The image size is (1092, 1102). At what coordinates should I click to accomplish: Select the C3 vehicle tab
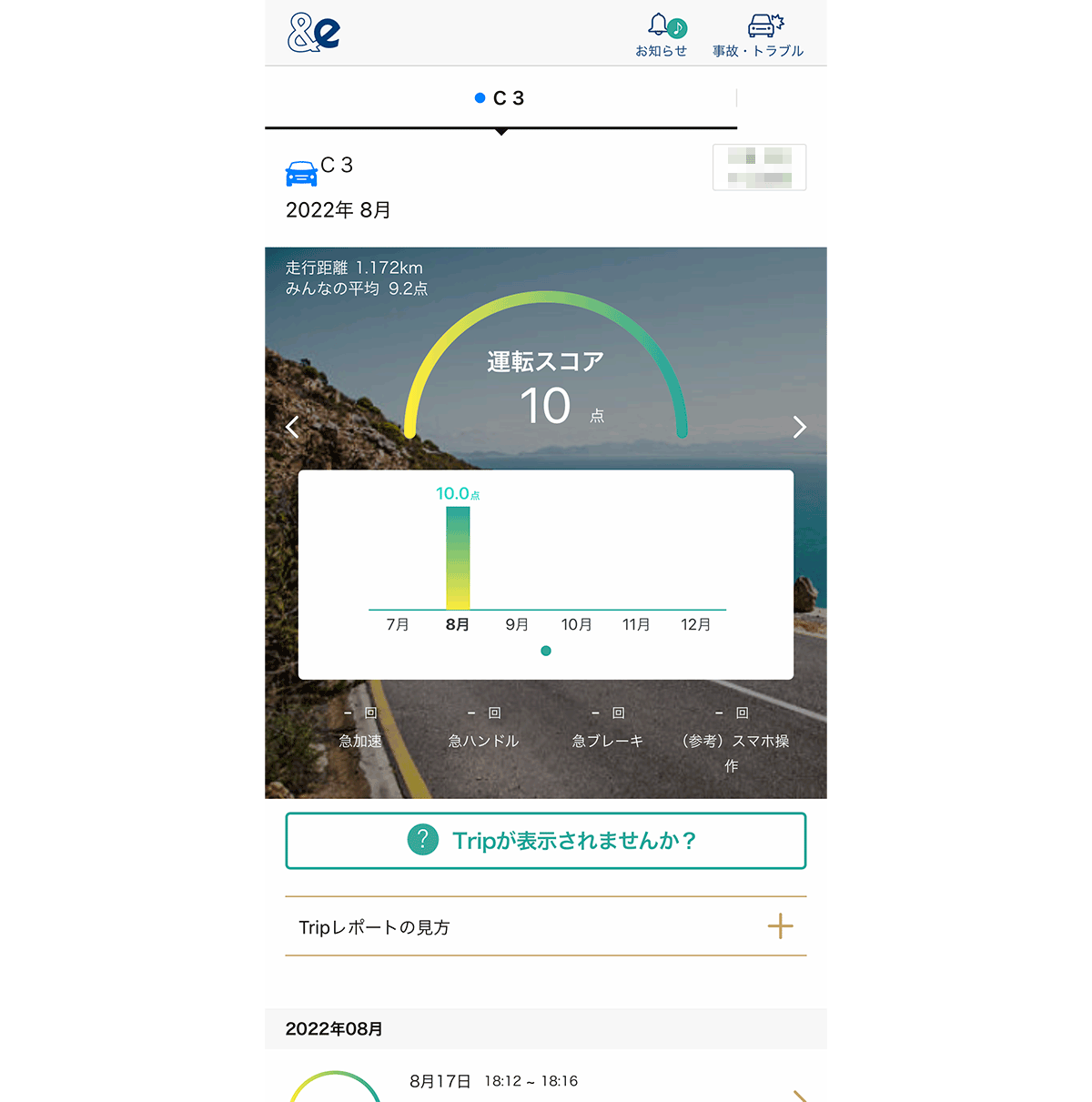(x=500, y=98)
